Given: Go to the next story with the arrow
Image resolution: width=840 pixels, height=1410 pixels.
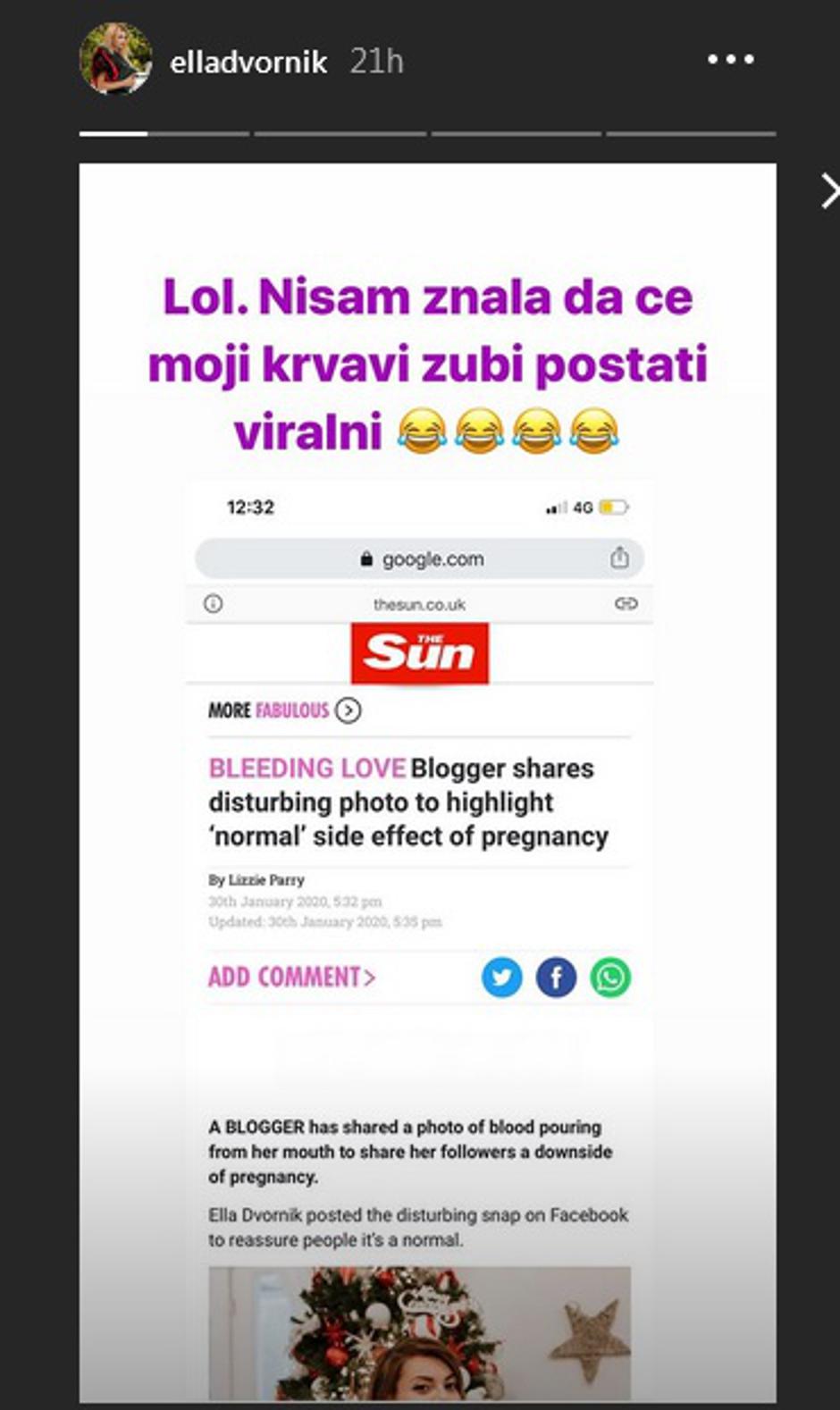Looking at the screenshot, I should point(829,191).
